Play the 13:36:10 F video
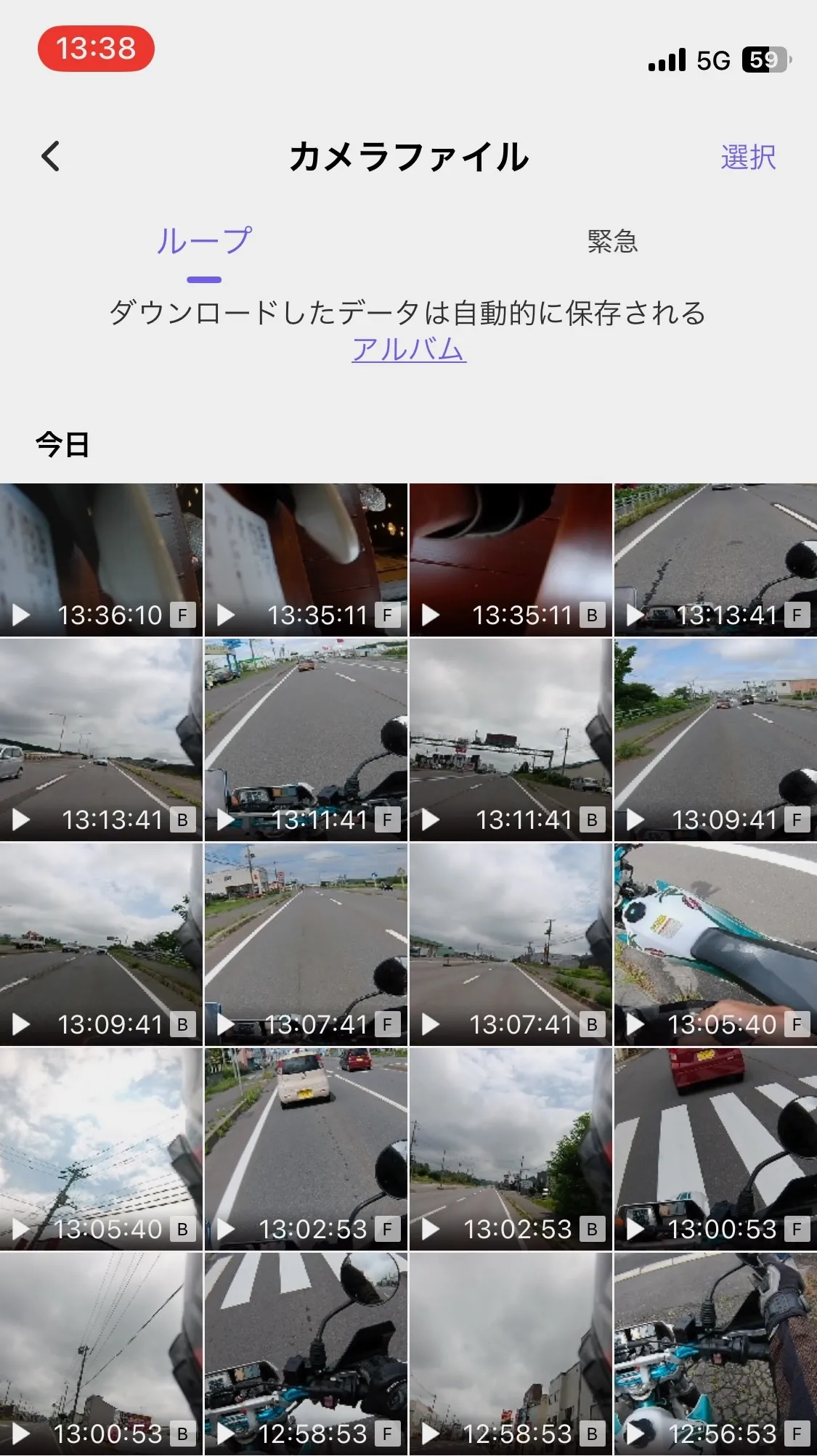 (x=101, y=560)
